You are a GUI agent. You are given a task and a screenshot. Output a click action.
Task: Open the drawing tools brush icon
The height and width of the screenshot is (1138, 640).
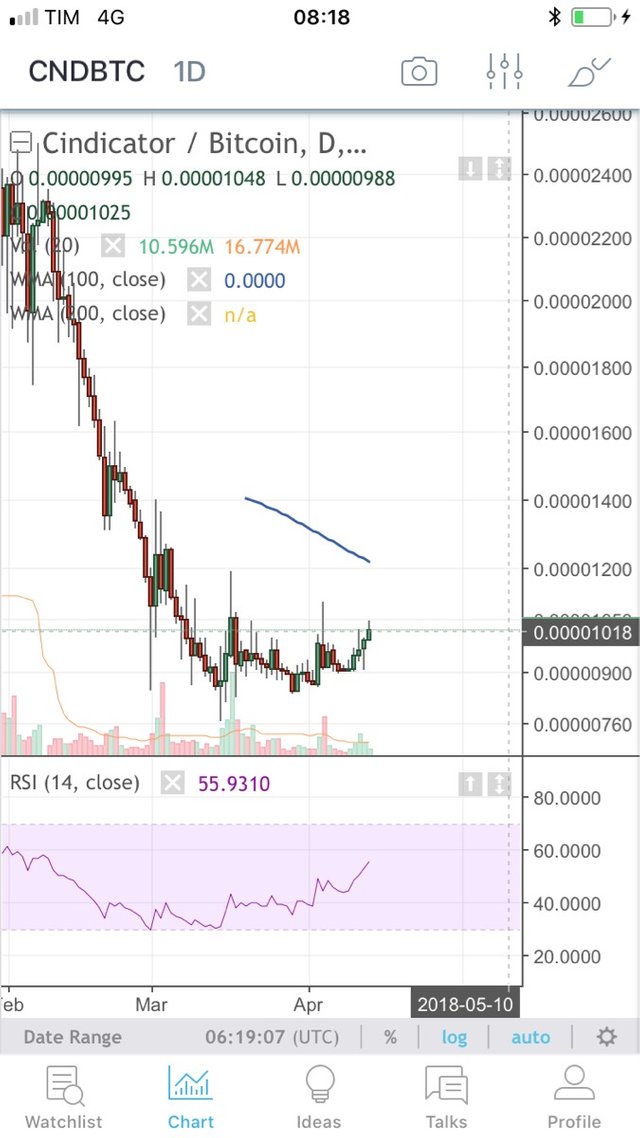[589, 71]
